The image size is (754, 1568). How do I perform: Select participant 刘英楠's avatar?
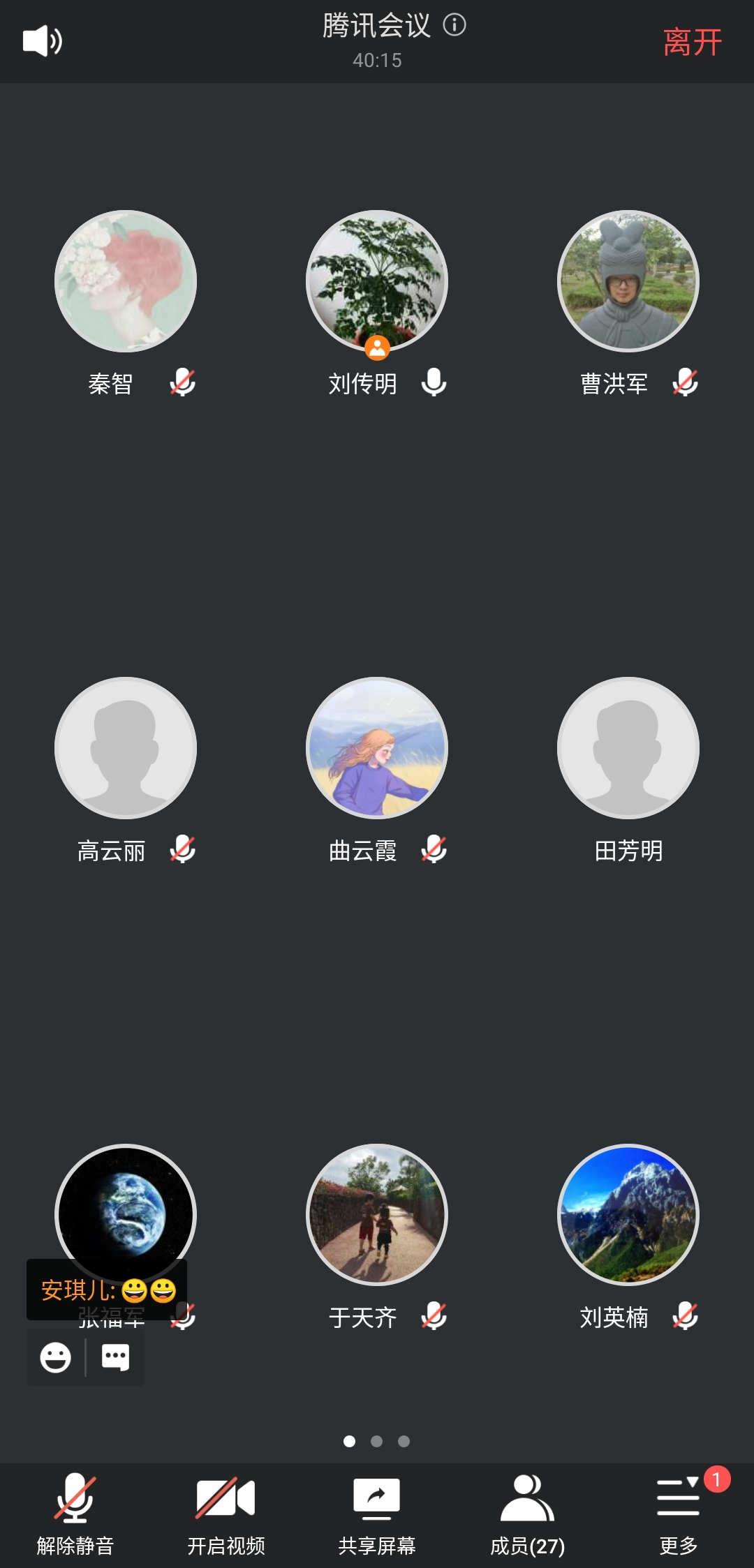(628, 1215)
